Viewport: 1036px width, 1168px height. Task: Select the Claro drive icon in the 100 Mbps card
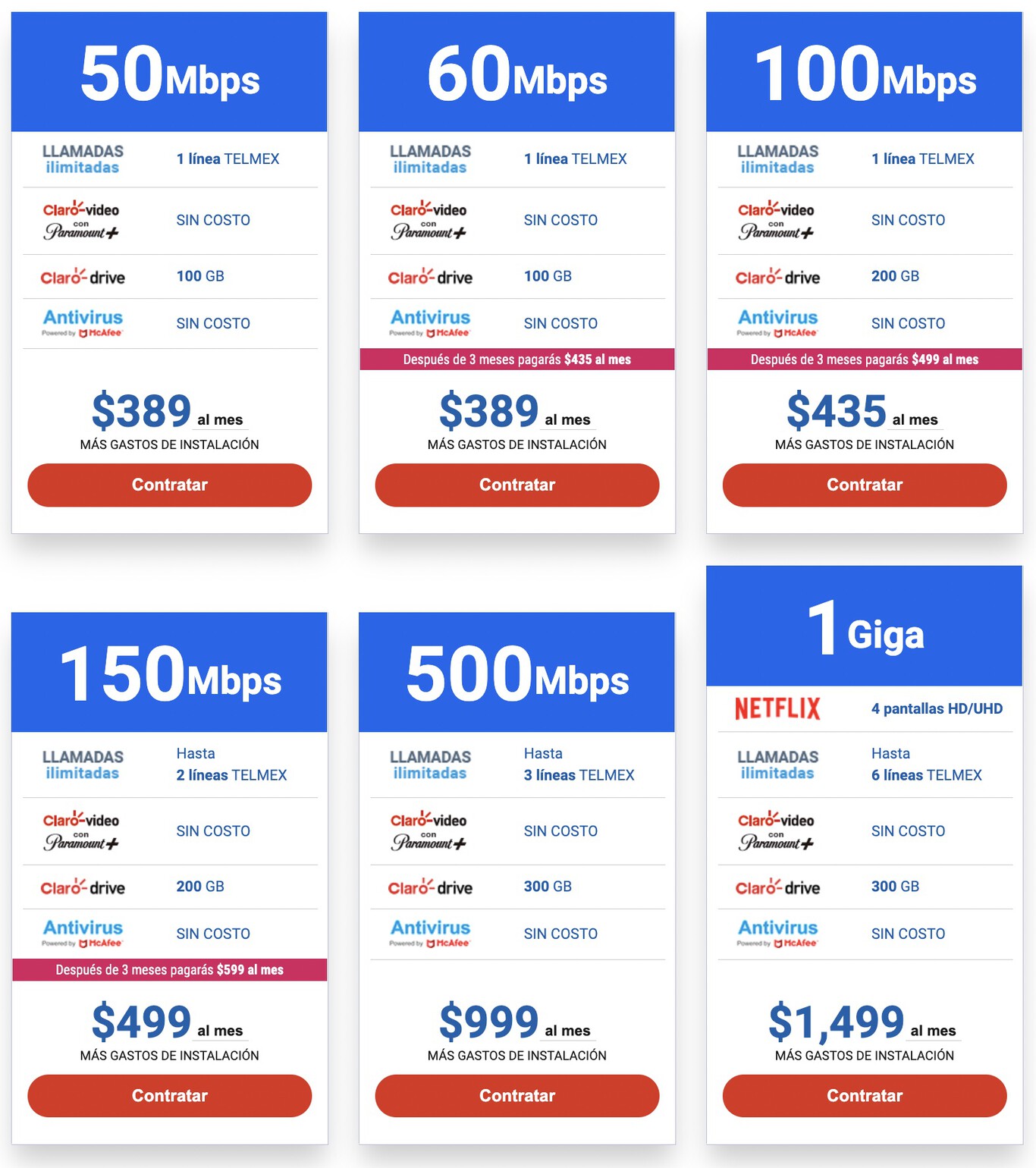(x=777, y=277)
